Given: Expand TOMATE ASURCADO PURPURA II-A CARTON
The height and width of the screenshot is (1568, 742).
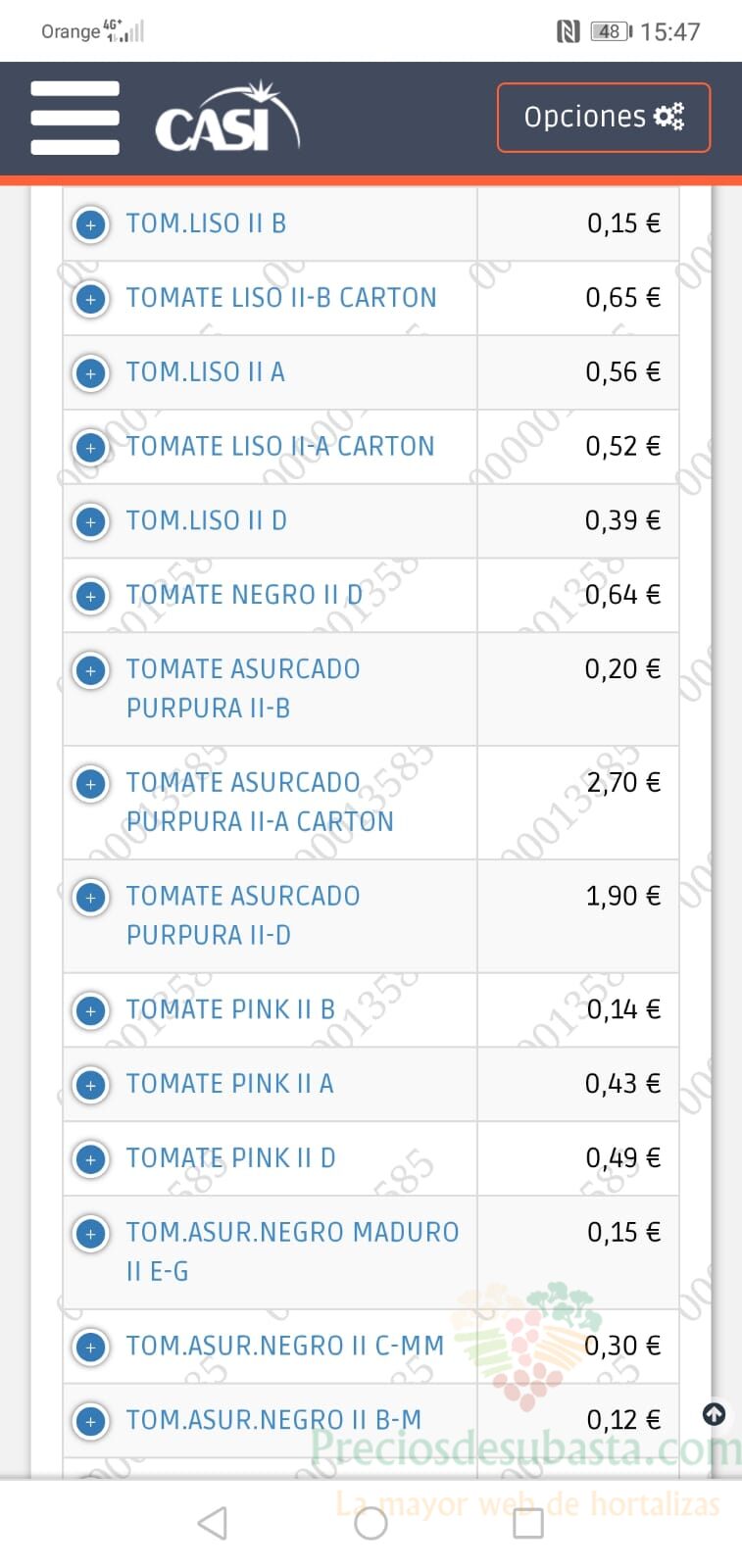Looking at the screenshot, I should pos(91,784).
